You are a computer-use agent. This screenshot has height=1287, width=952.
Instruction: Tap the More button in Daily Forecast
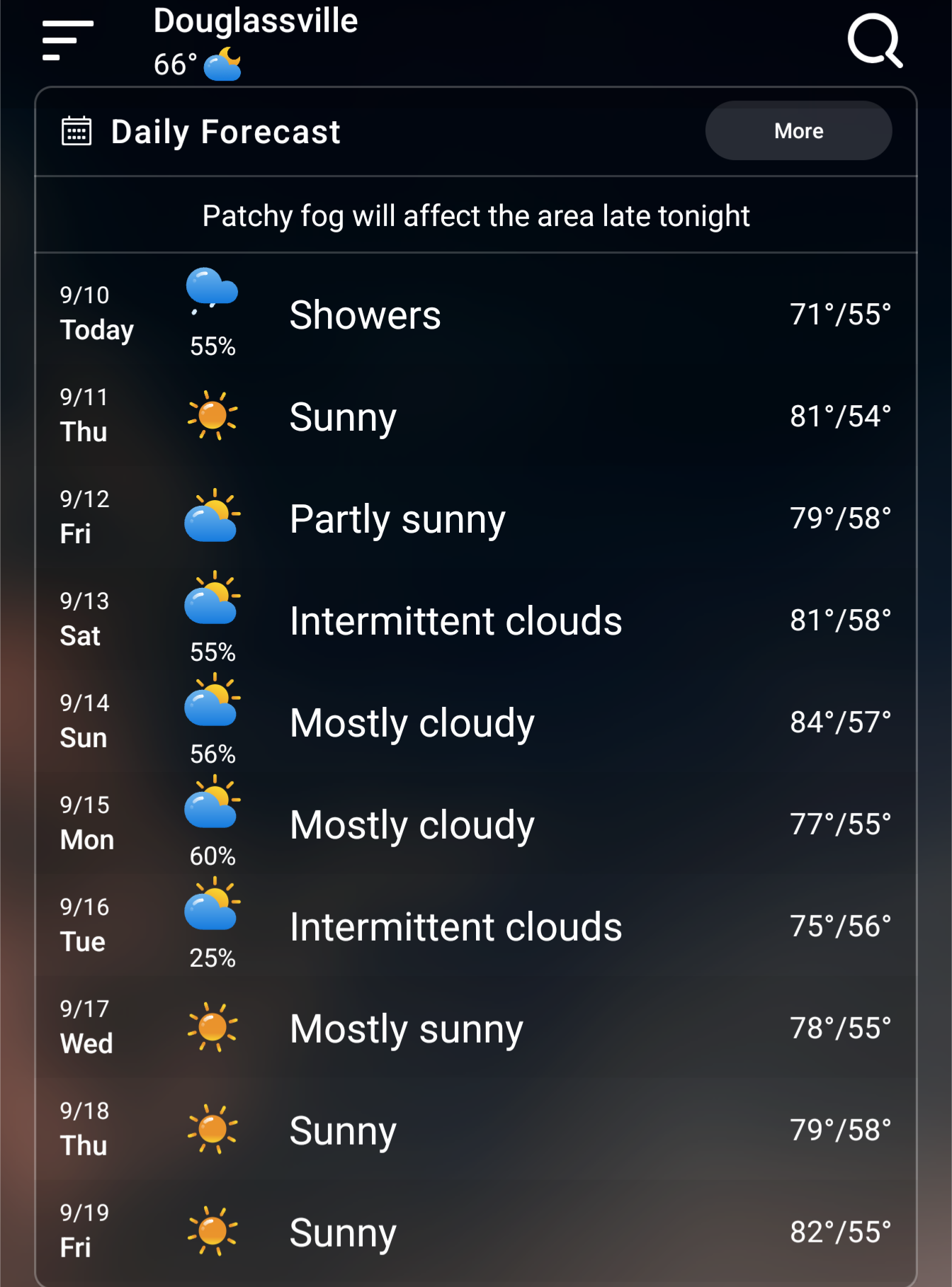tap(798, 131)
